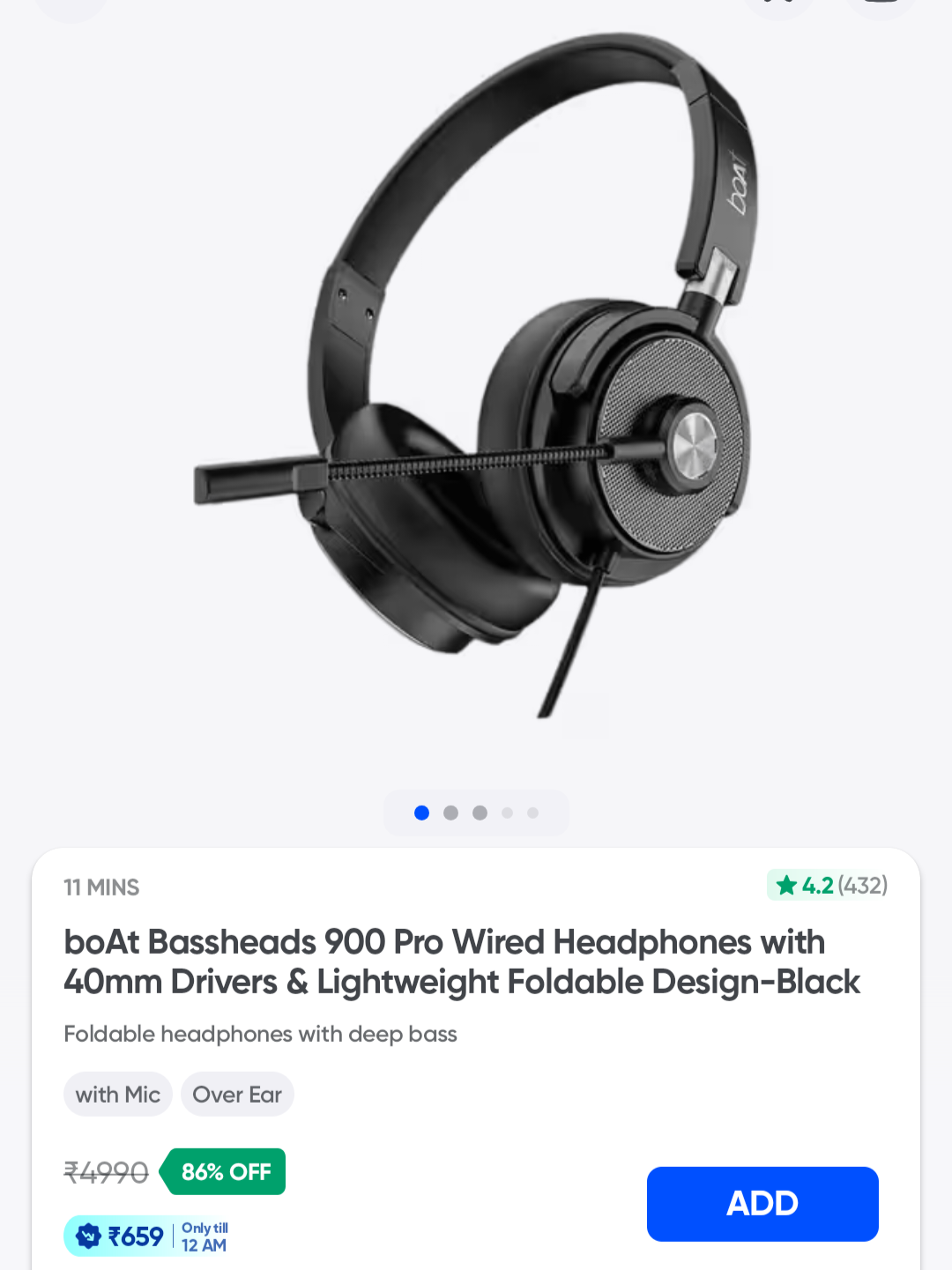Toggle the "with Mic" chip
This screenshot has height=1270, width=952.
117,1094
